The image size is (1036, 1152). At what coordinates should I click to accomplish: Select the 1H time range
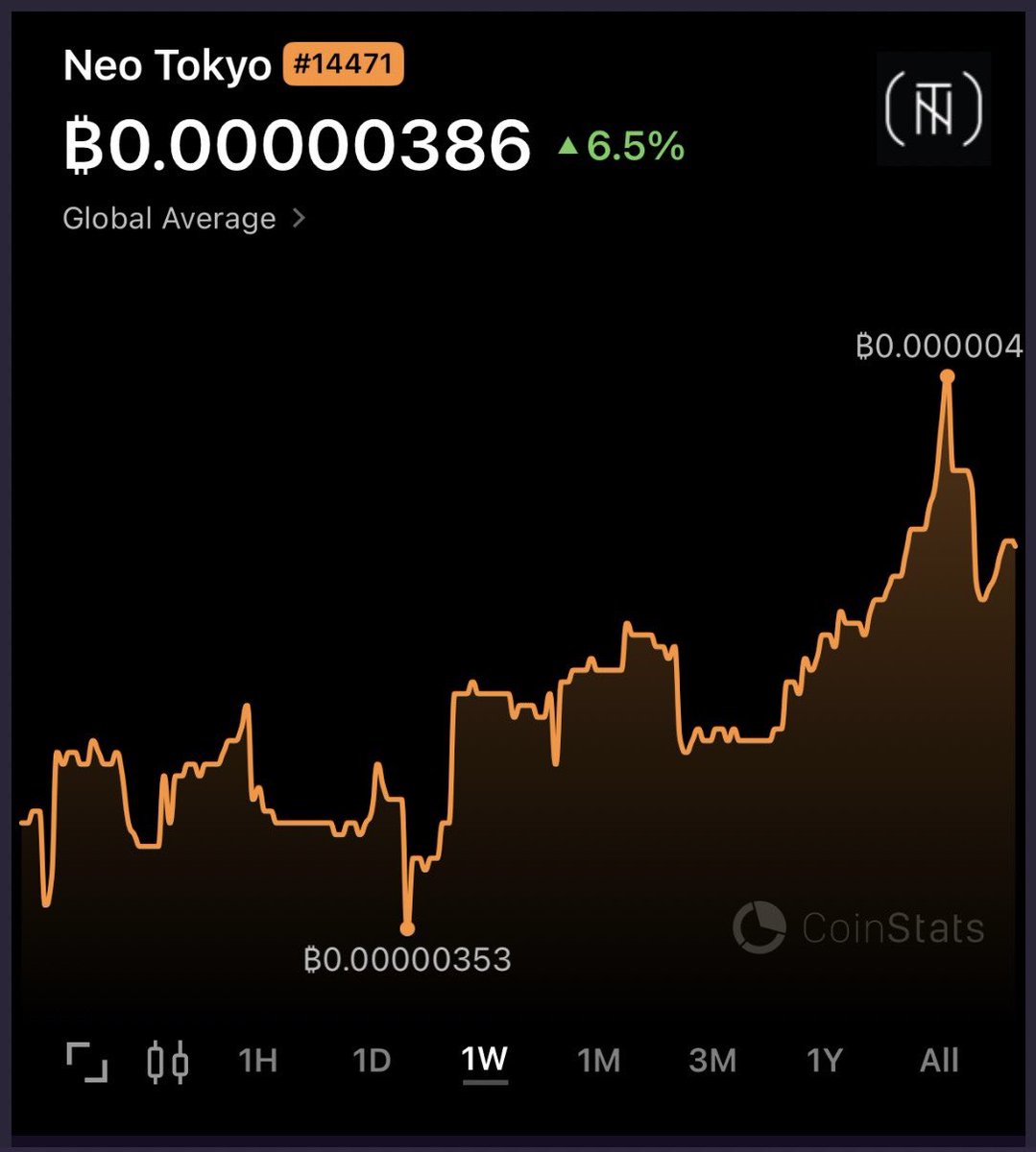click(x=258, y=1061)
